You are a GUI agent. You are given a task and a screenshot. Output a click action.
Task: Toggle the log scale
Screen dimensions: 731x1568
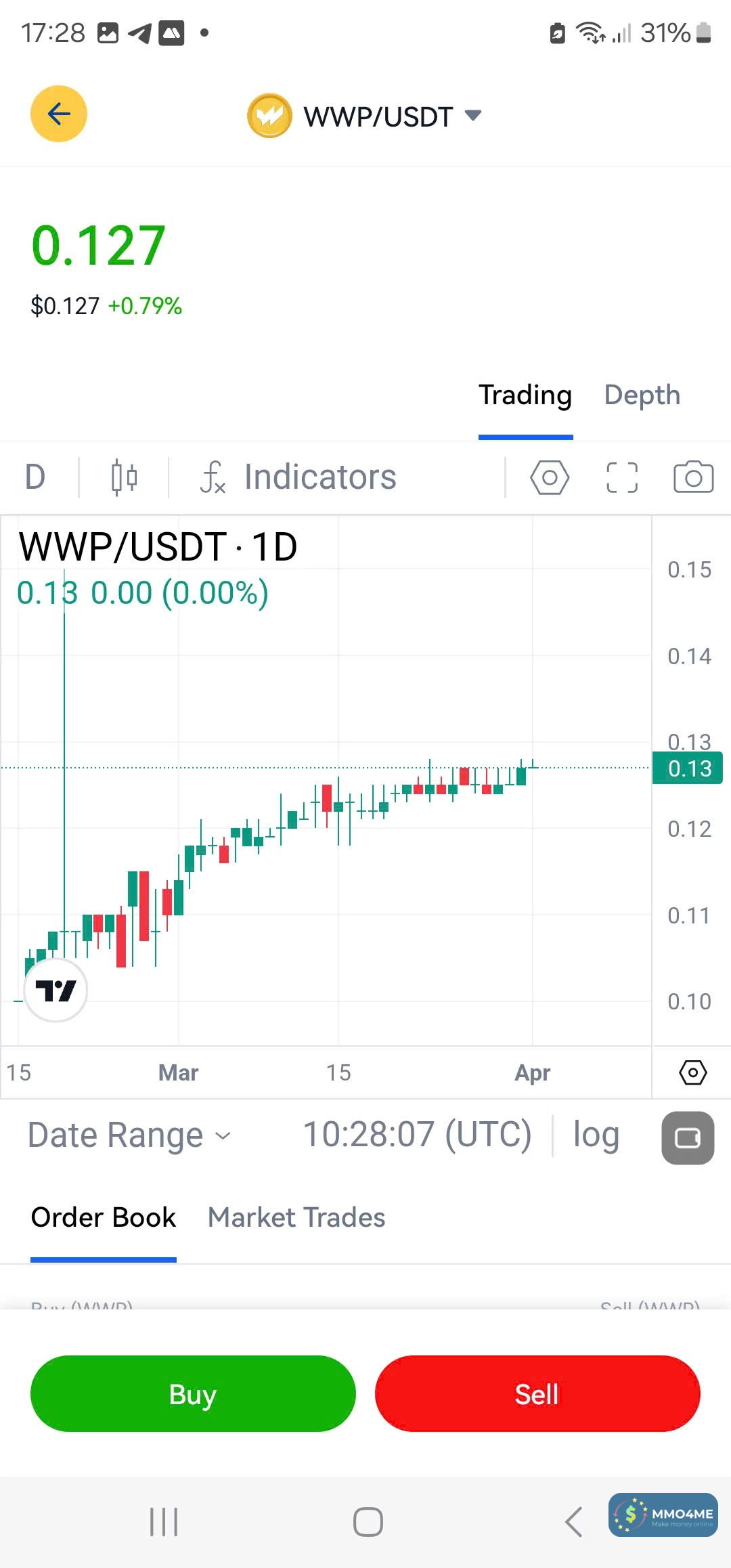(x=596, y=1135)
